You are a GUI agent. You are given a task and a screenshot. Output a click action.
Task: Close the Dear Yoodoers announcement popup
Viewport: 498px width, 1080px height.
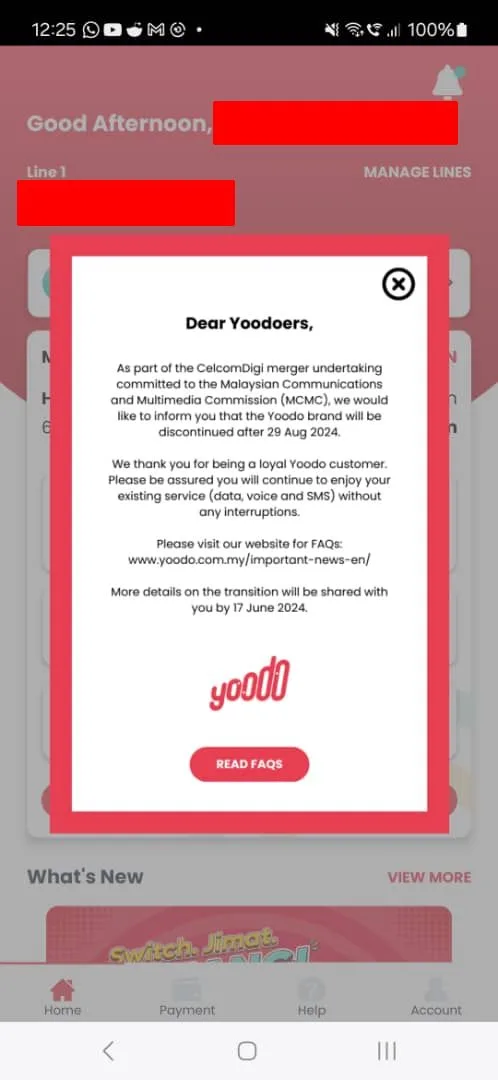click(398, 284)
